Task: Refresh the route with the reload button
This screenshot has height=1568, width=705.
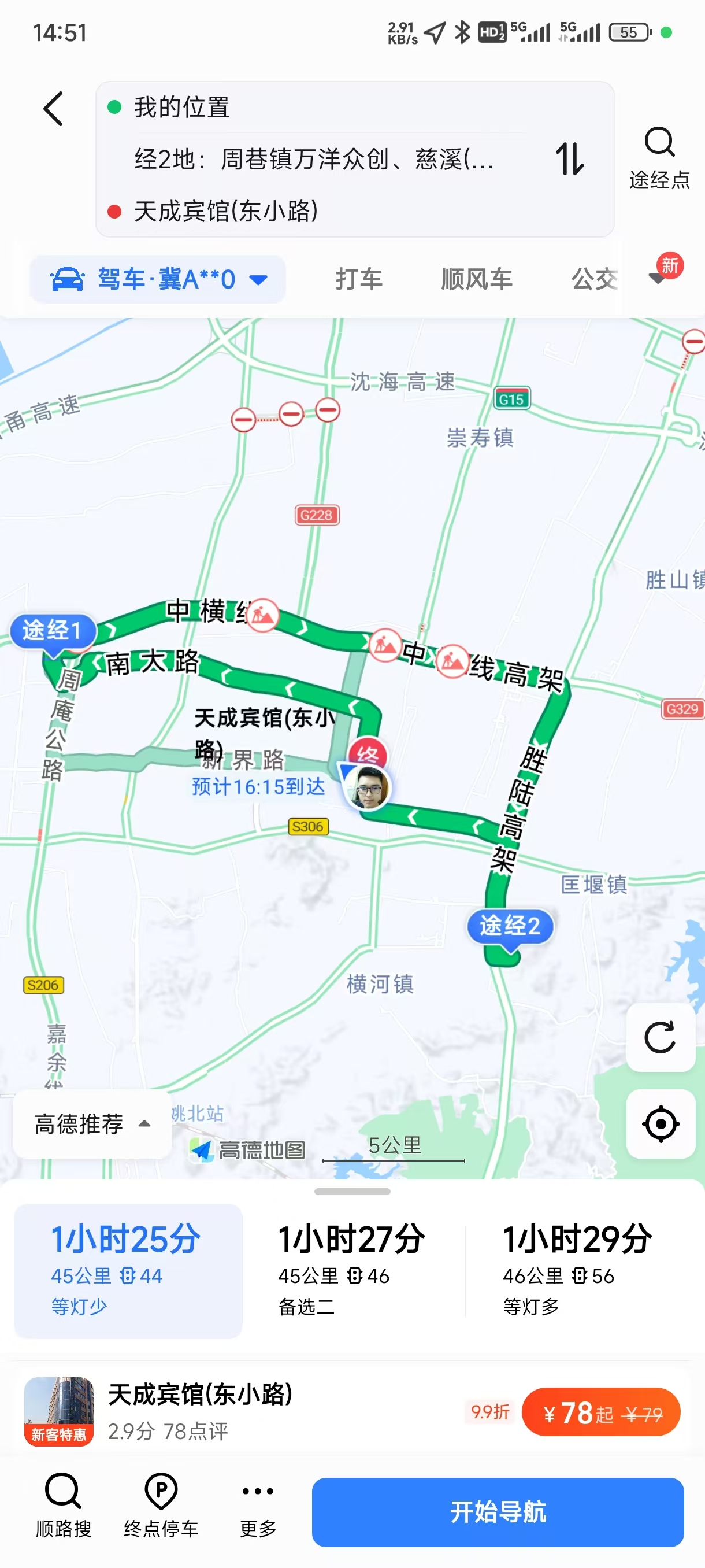Action: tap(660, 1037)
